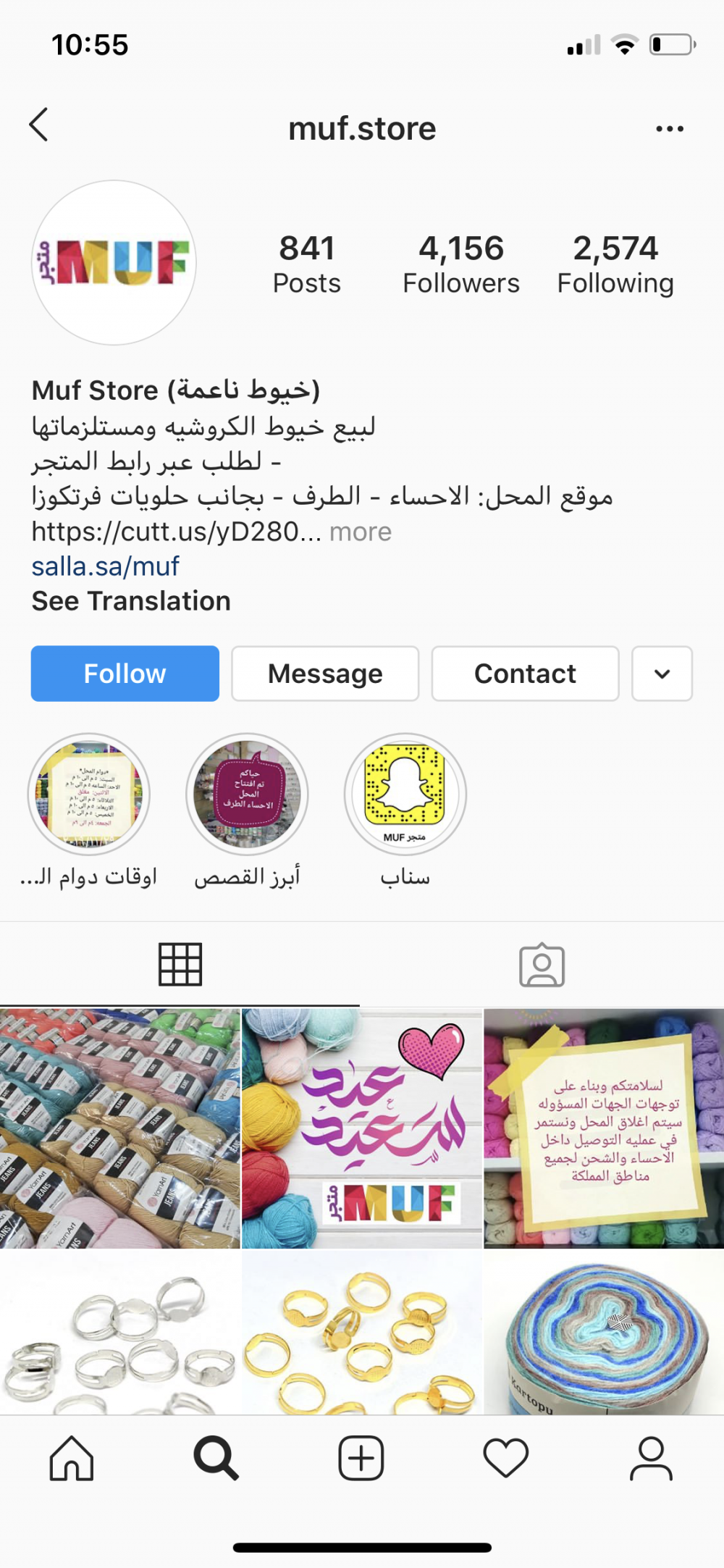The width and height of the screenshot is (724, 1568).
Task: Open the أبرز القصص story highlight
Action: [247, 795]
